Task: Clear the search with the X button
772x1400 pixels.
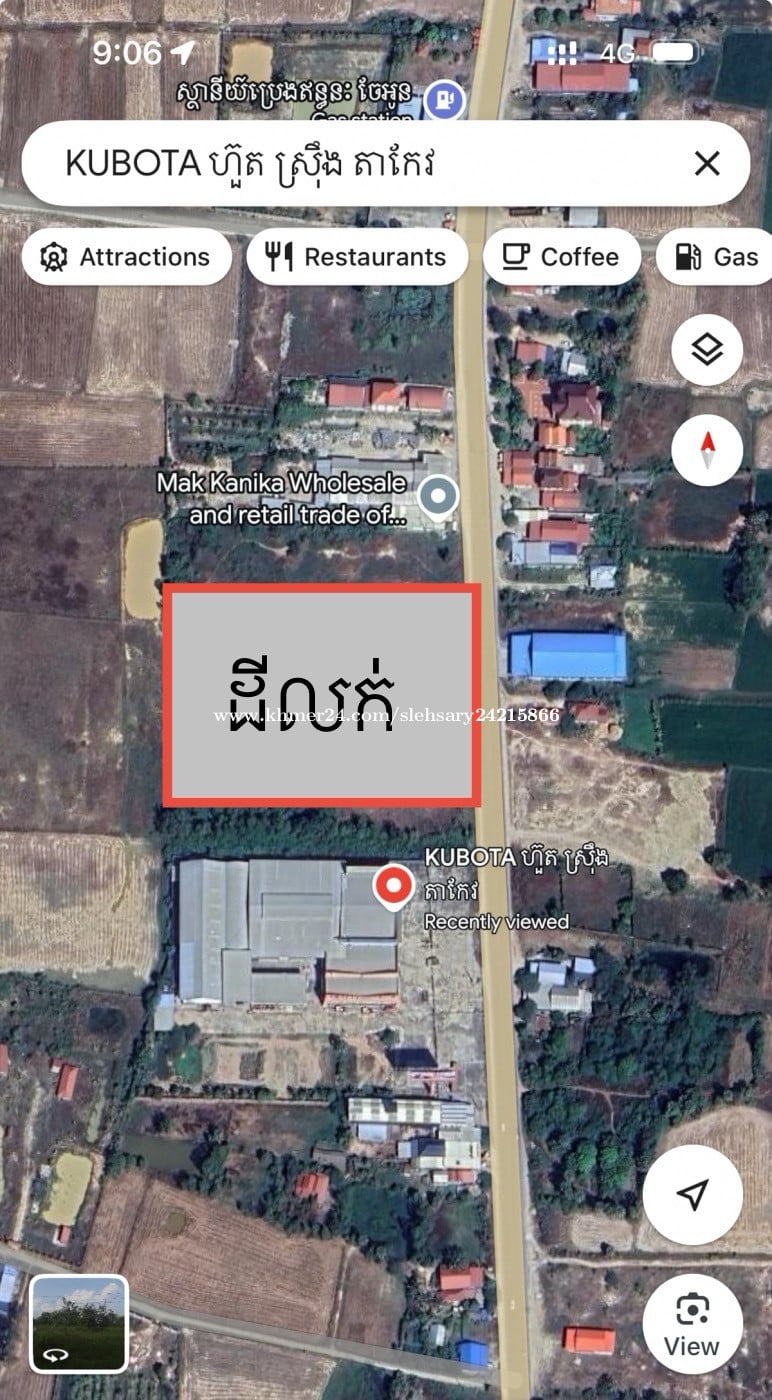Action: (707, 163)
